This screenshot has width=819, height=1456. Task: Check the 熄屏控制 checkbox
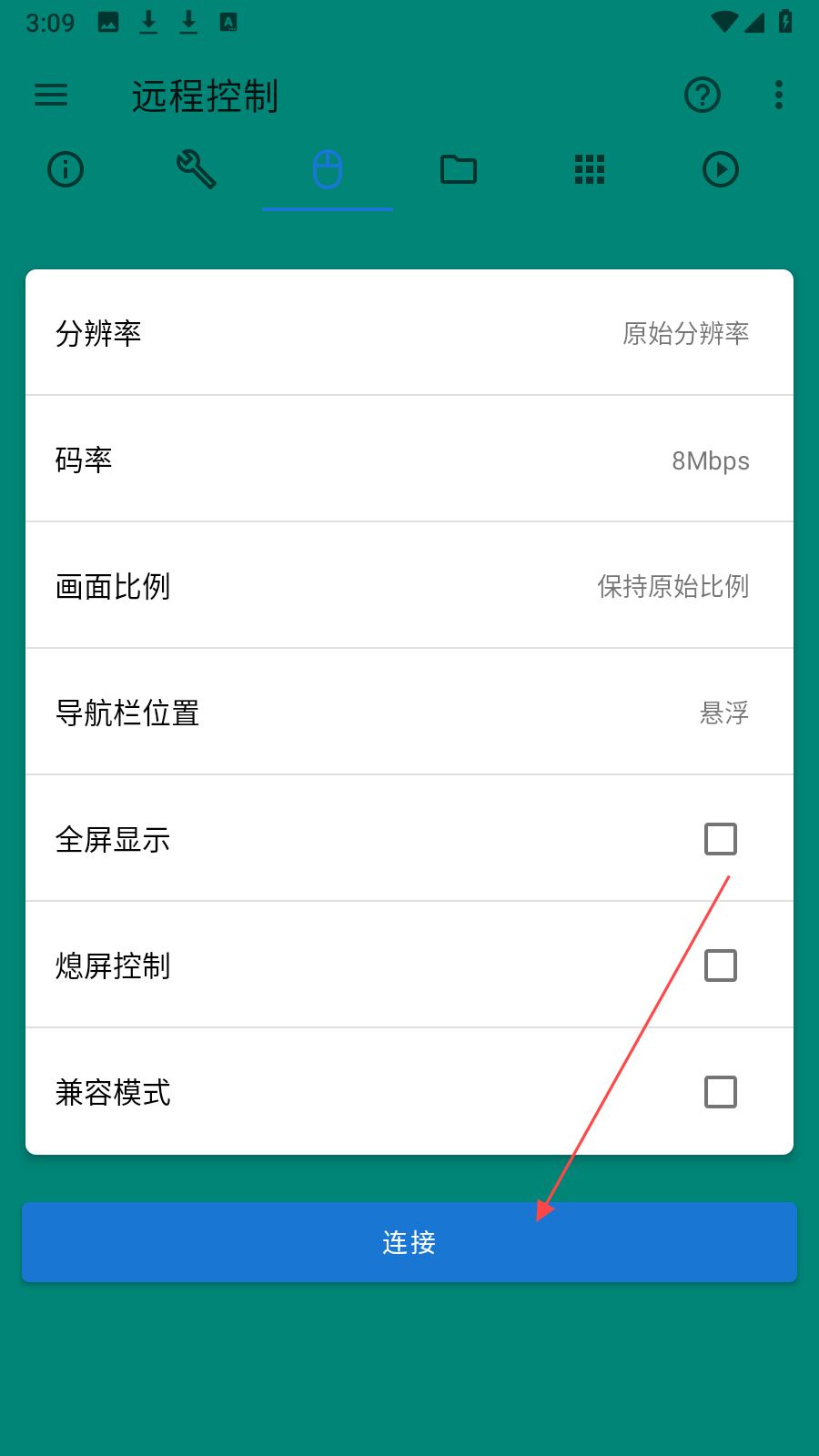click(x=721, y=966)
